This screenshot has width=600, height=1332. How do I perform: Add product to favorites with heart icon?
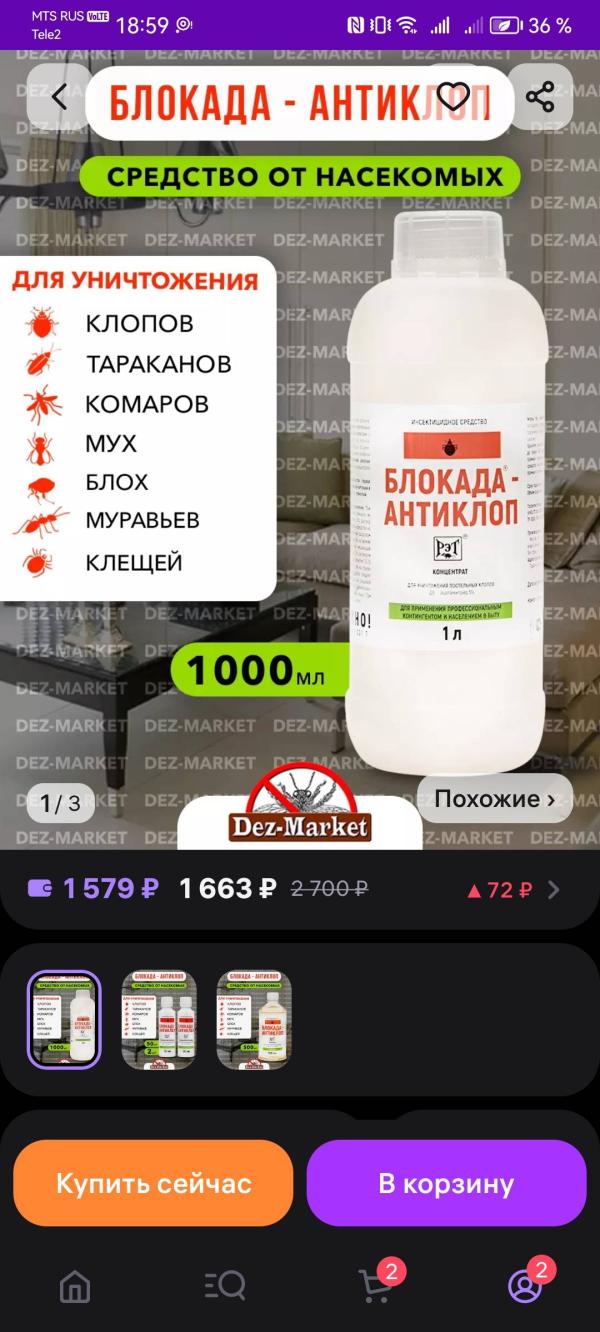coord(454,97)
